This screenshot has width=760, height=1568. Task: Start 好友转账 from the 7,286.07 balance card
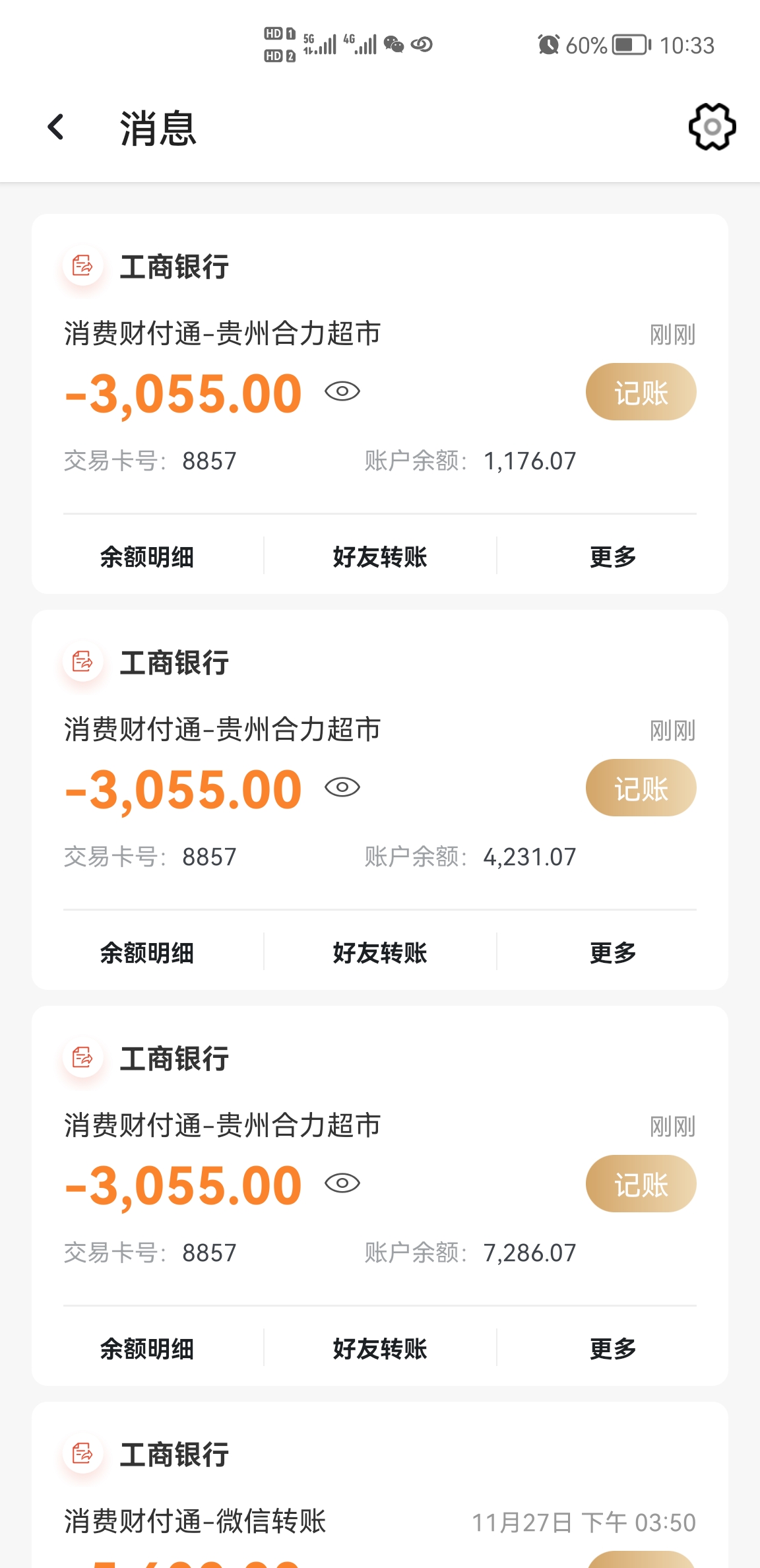coord(380,1349)
